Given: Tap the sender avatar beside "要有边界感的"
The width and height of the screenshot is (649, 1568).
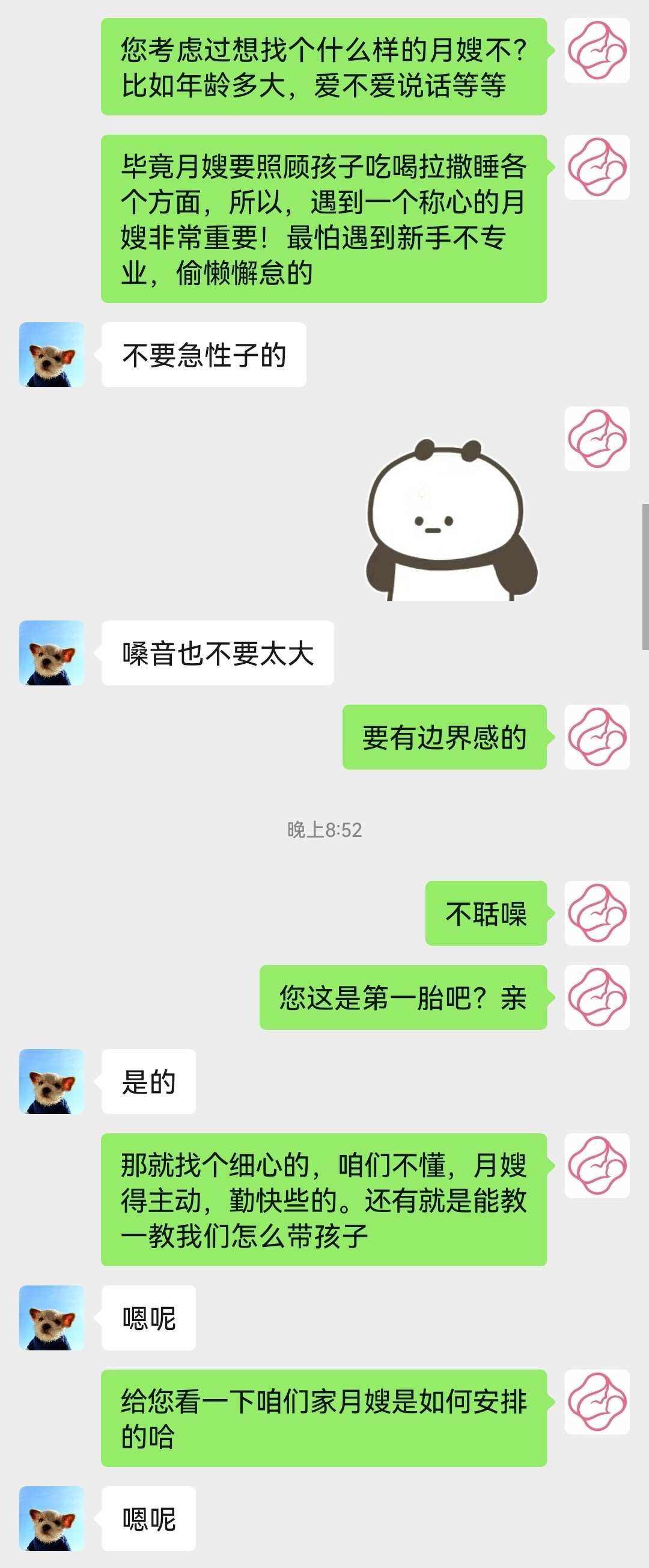Looking at the screenshot, I should [597, 737].
